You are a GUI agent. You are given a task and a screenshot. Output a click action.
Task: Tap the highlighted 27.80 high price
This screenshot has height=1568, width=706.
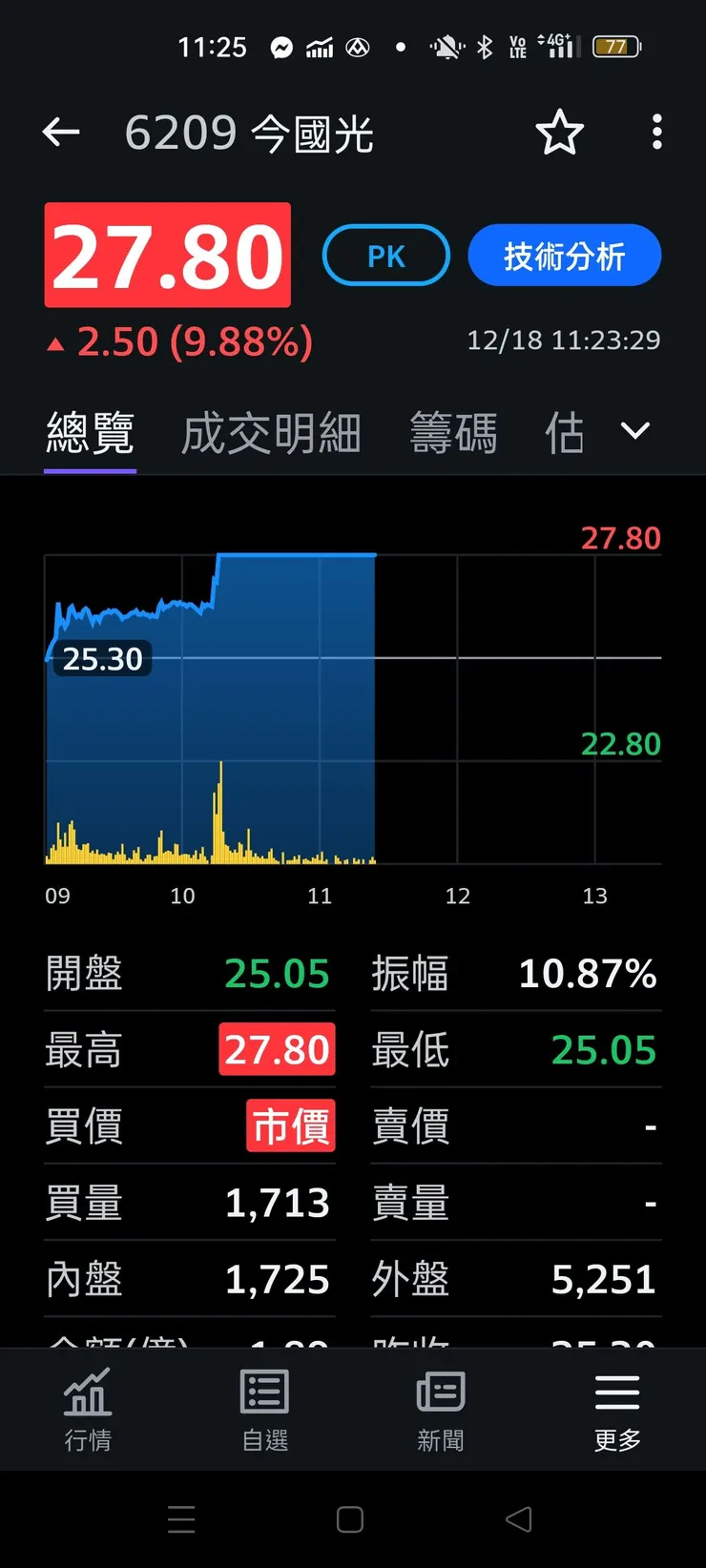(x=277, y=1049)
